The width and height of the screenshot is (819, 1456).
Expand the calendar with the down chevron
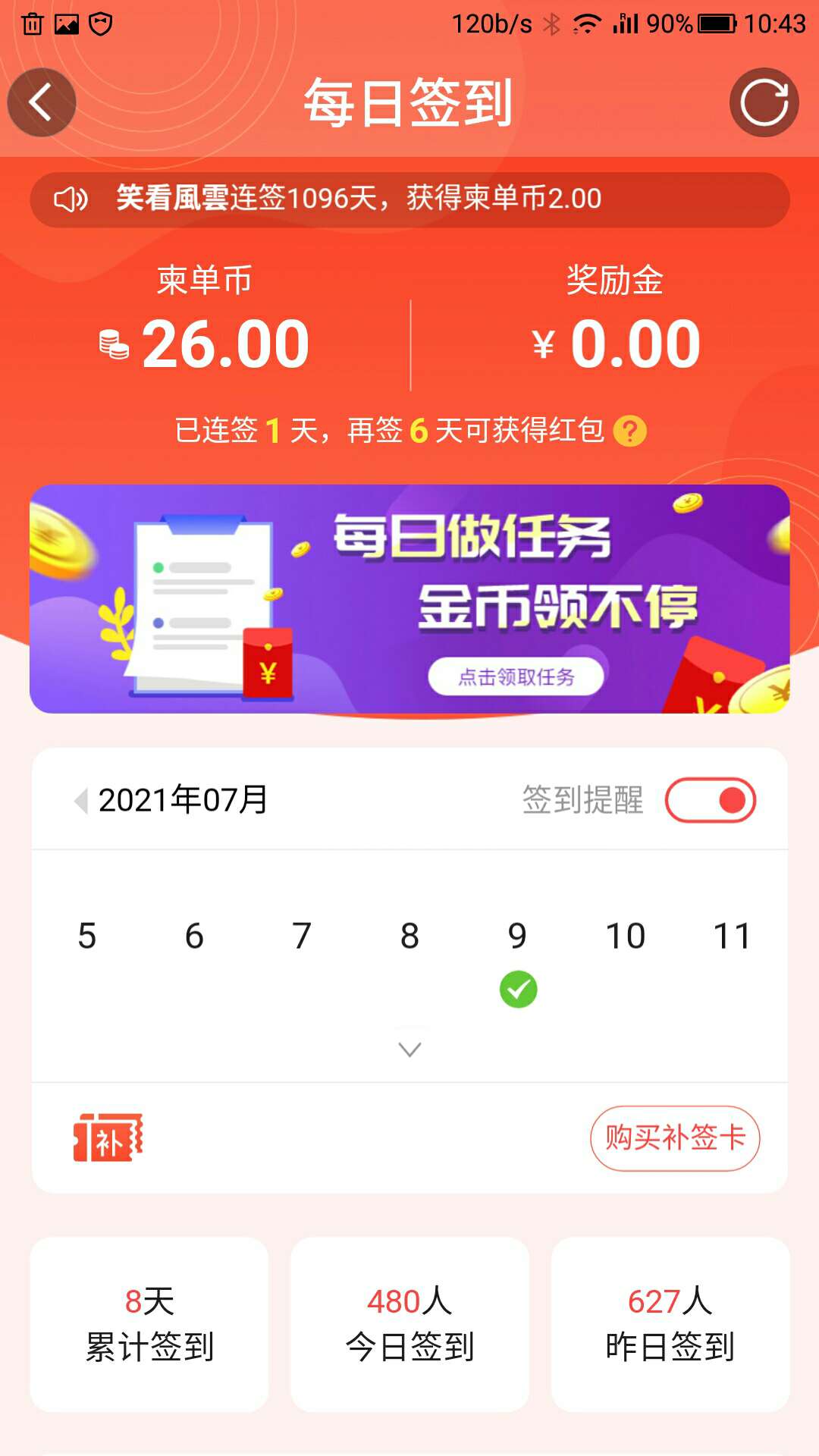pyautogui.click(x=409, y=1050)
